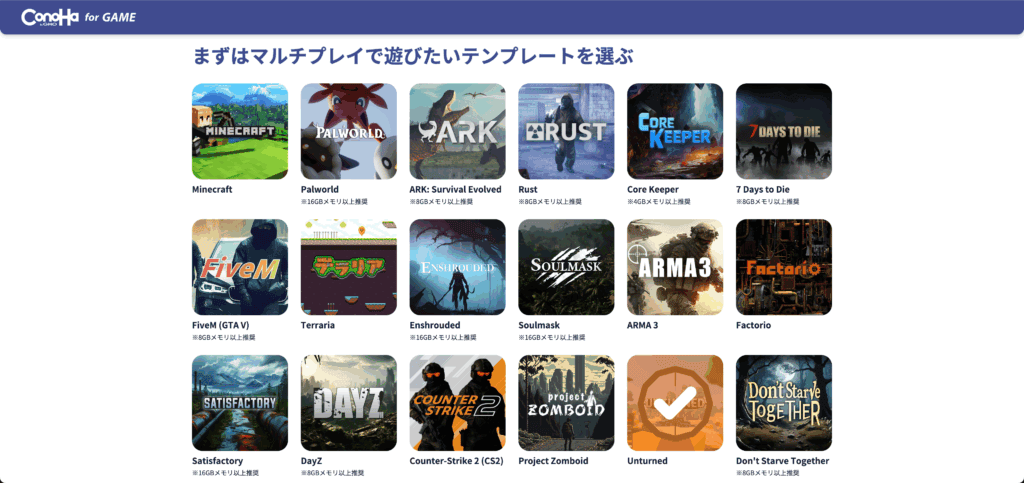
Task: Select the Soulmask template
Action: [566, 267]
